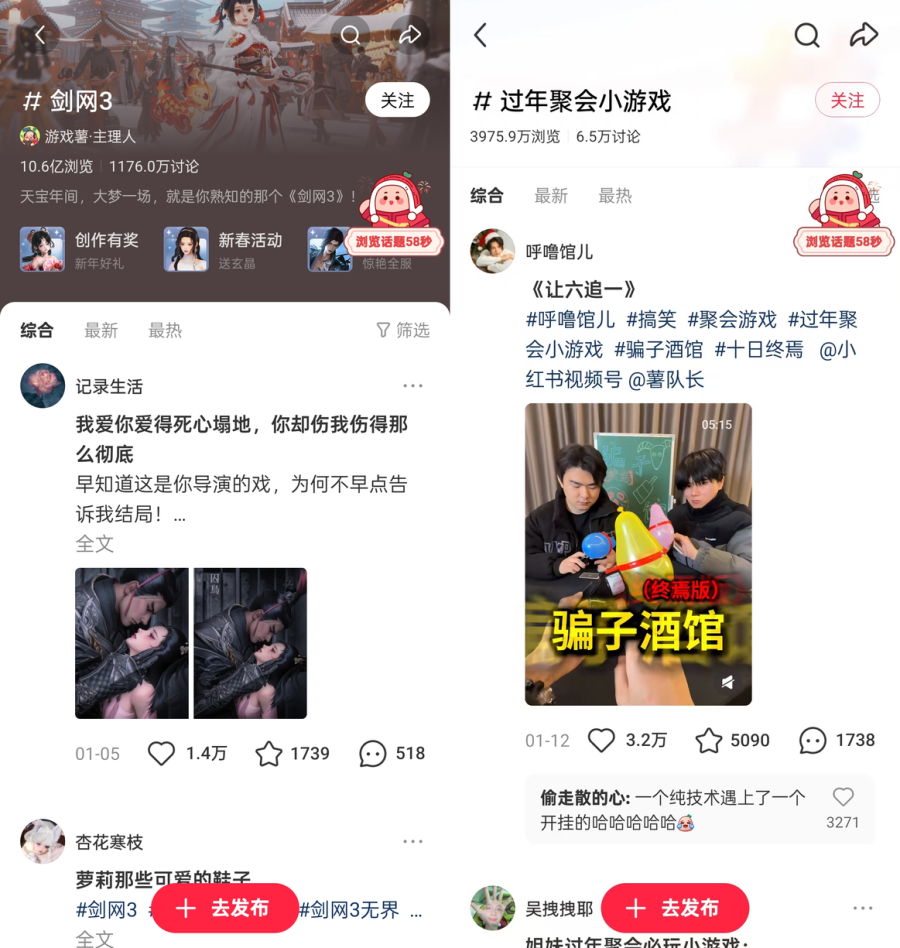Go back from the 过年聚会小游戏 page
Image resolution: width=900 pixels, height=948 pixels.
(480, 36)
